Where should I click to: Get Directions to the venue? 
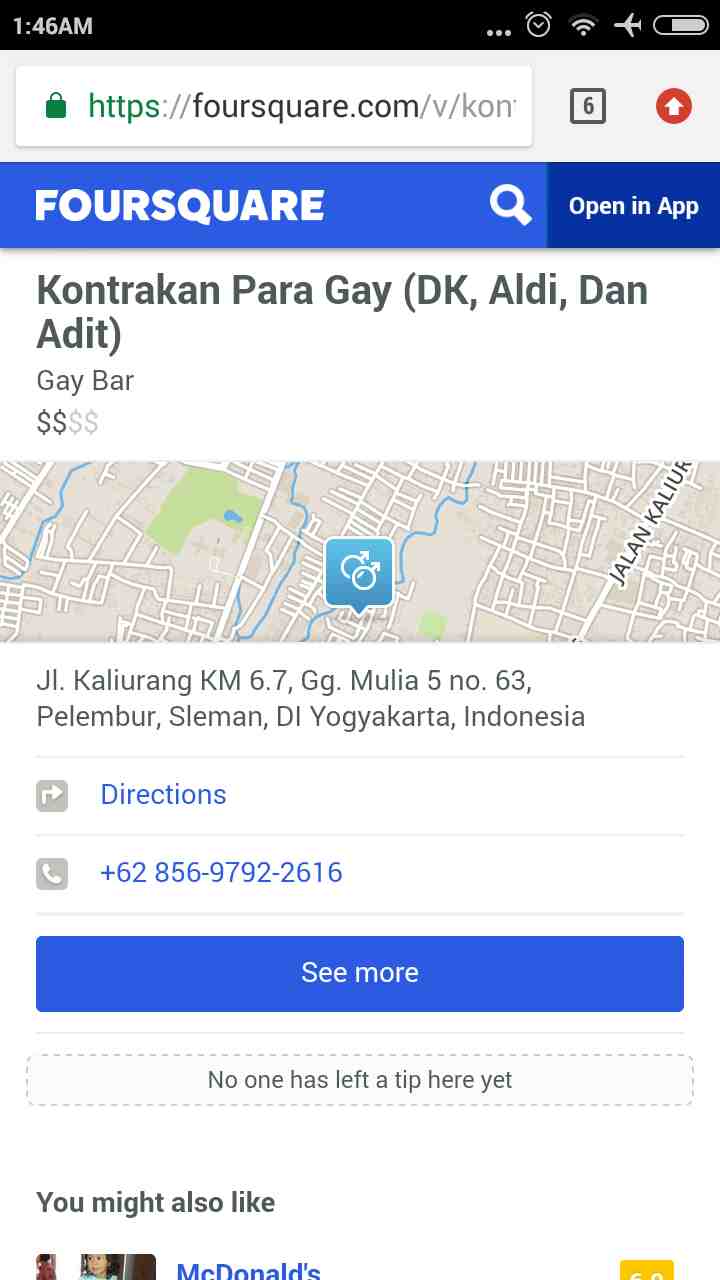click(163, 795)
